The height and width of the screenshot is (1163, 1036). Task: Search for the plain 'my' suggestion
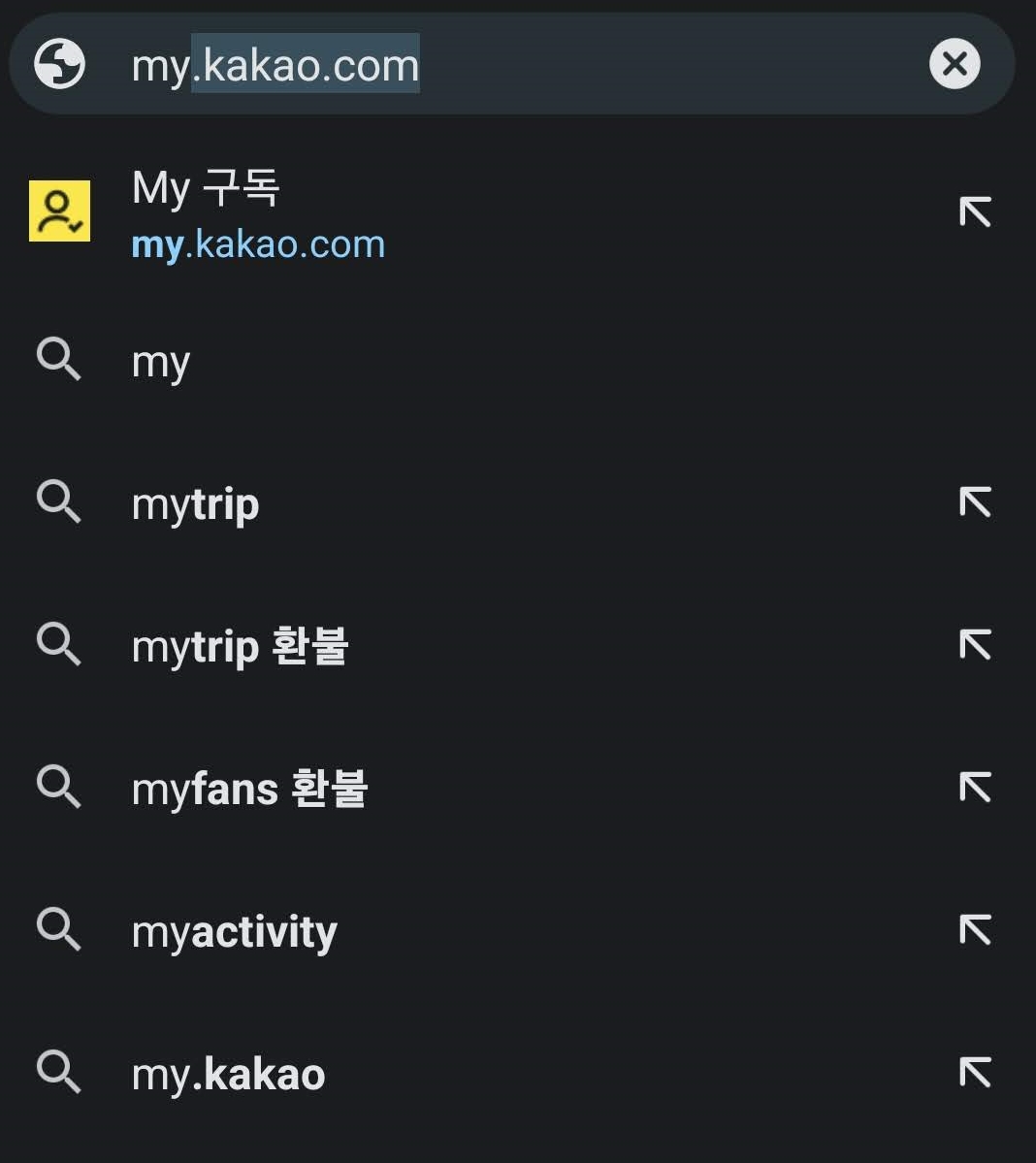(x=518, y=361)
